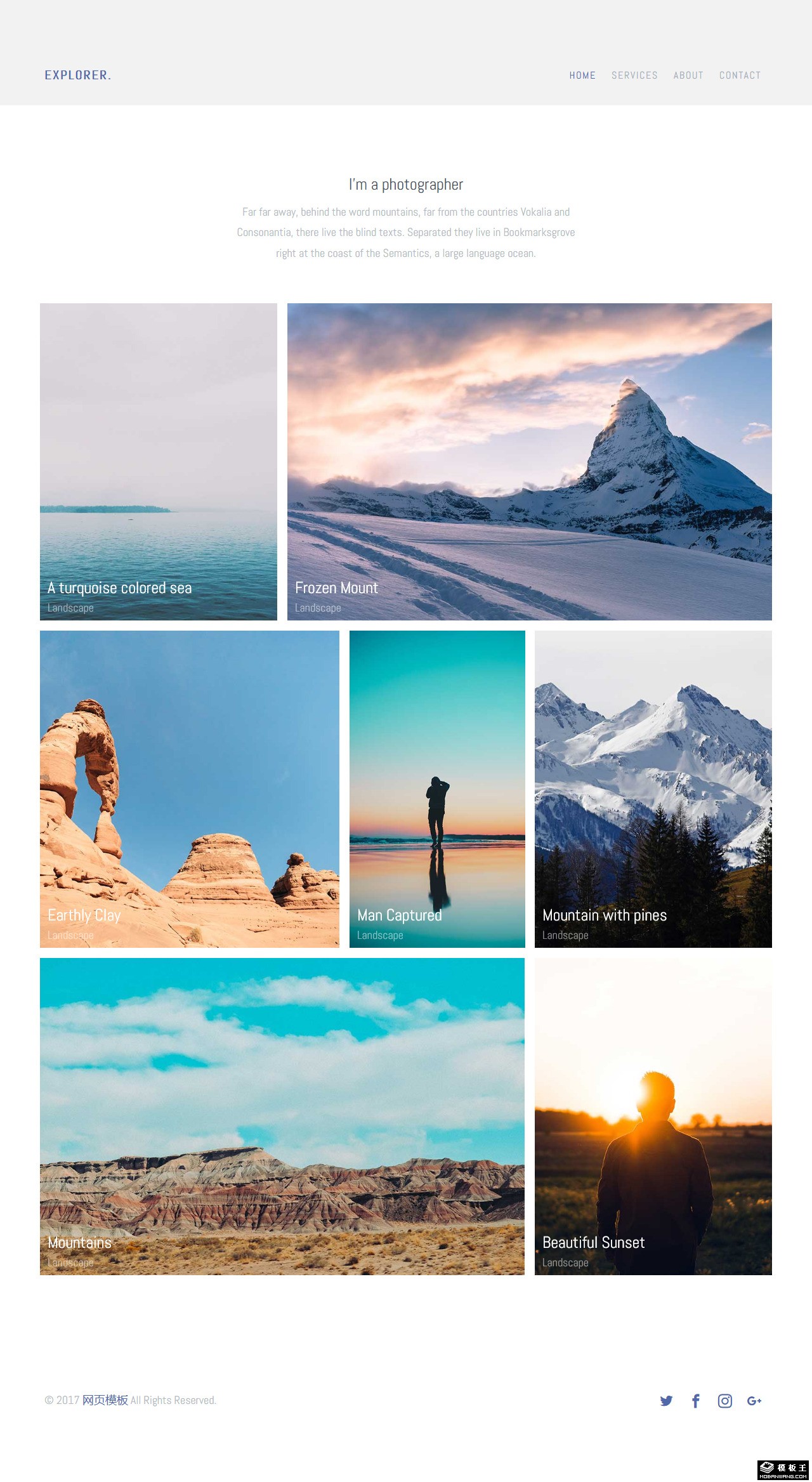Tap the 网页模板 footer link
Image resolution: width=812 pixels, height=1482 pixels.
pos(105,1400)
